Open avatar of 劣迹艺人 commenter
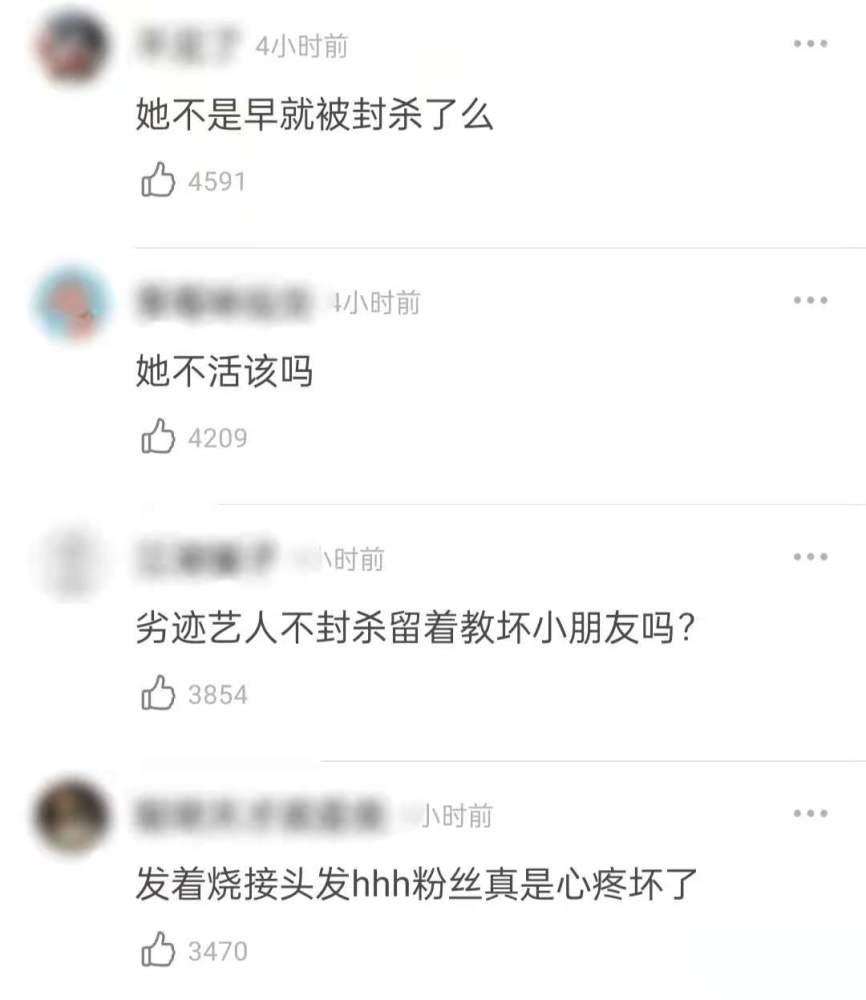 click(x=70, y=561)
